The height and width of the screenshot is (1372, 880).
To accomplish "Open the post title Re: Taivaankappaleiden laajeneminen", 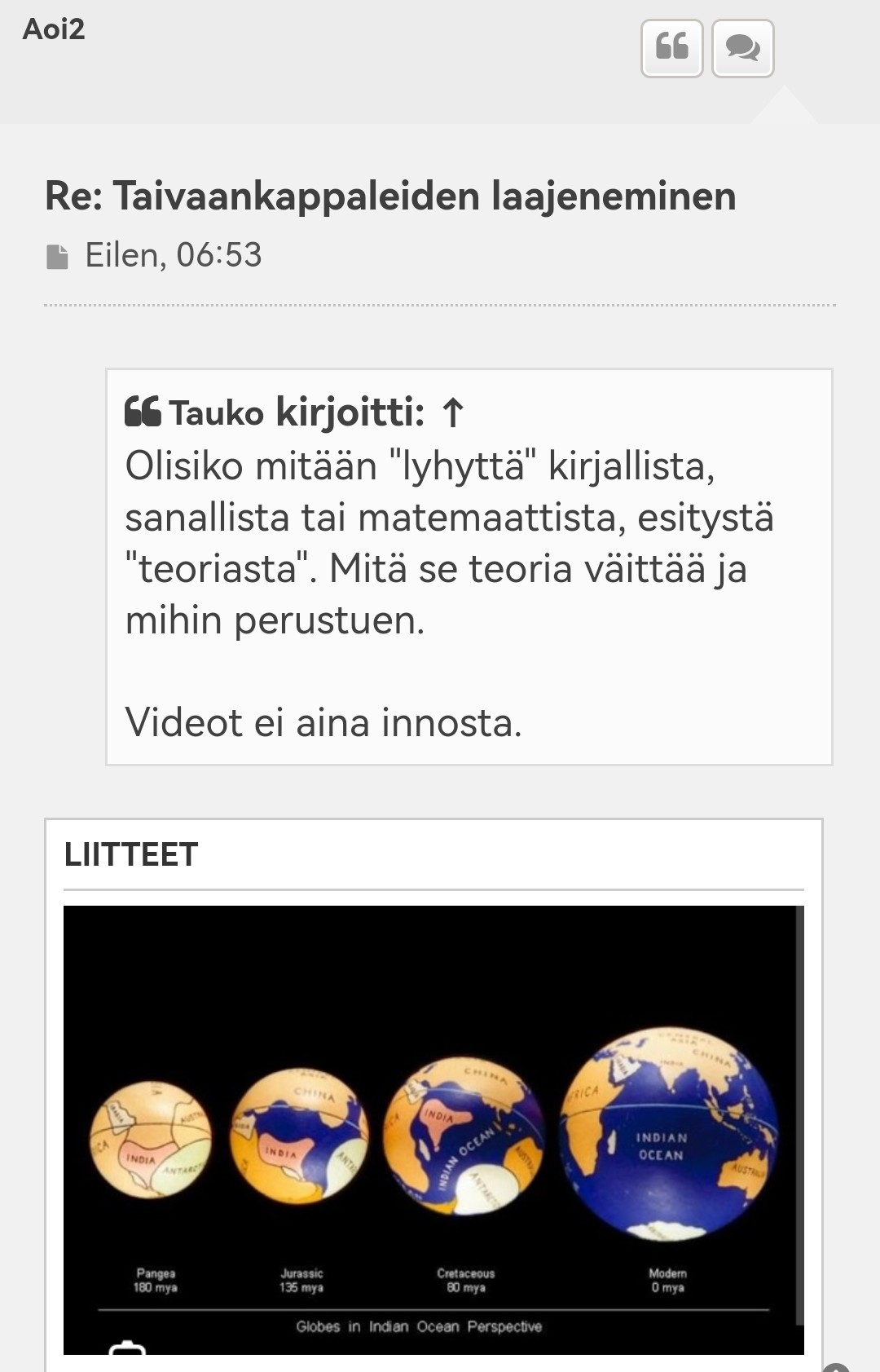I will pos(390,196).
